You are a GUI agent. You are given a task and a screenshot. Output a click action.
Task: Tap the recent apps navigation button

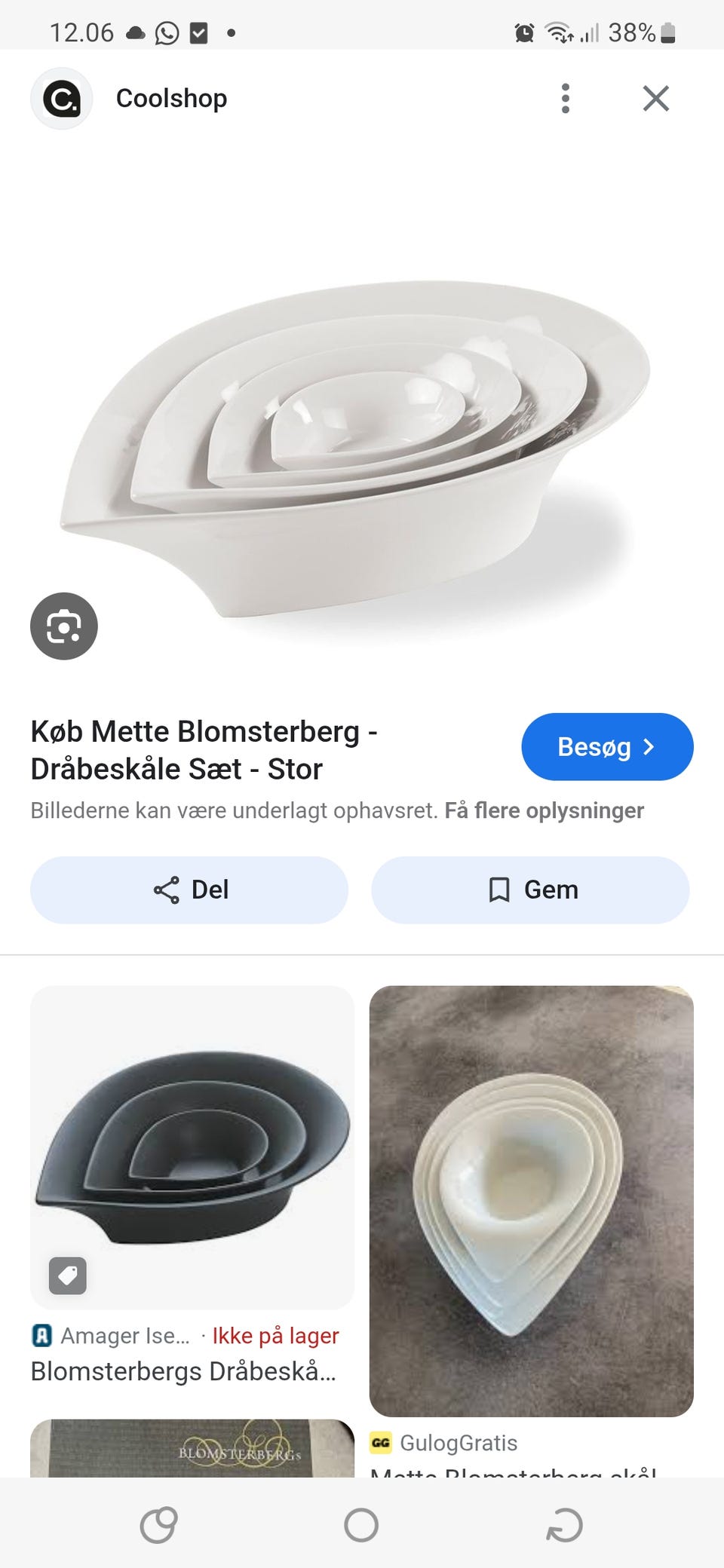click(157, 1527)
